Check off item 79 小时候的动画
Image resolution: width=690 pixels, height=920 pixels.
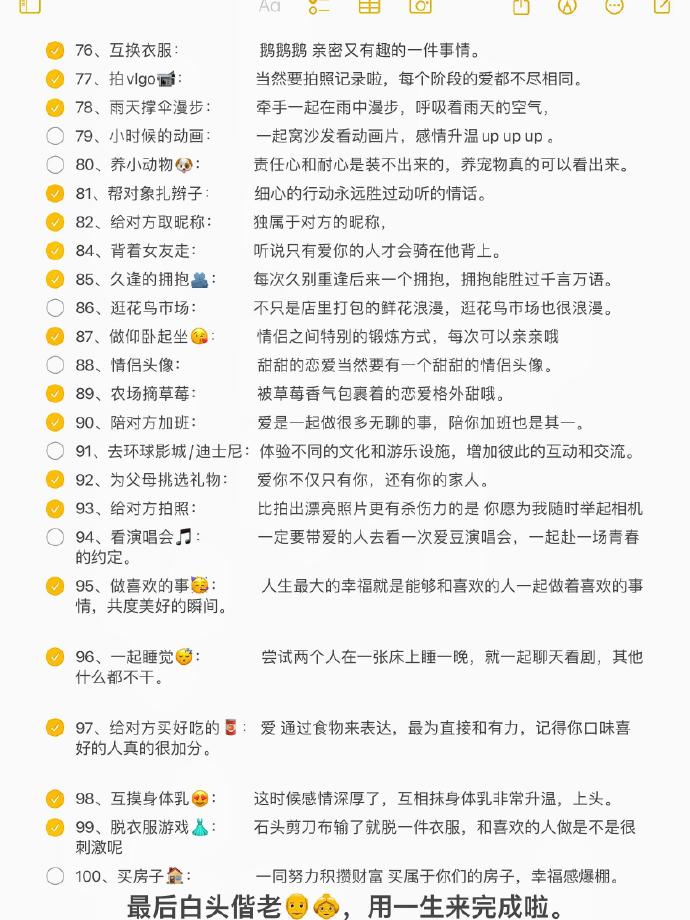[55, 136]
